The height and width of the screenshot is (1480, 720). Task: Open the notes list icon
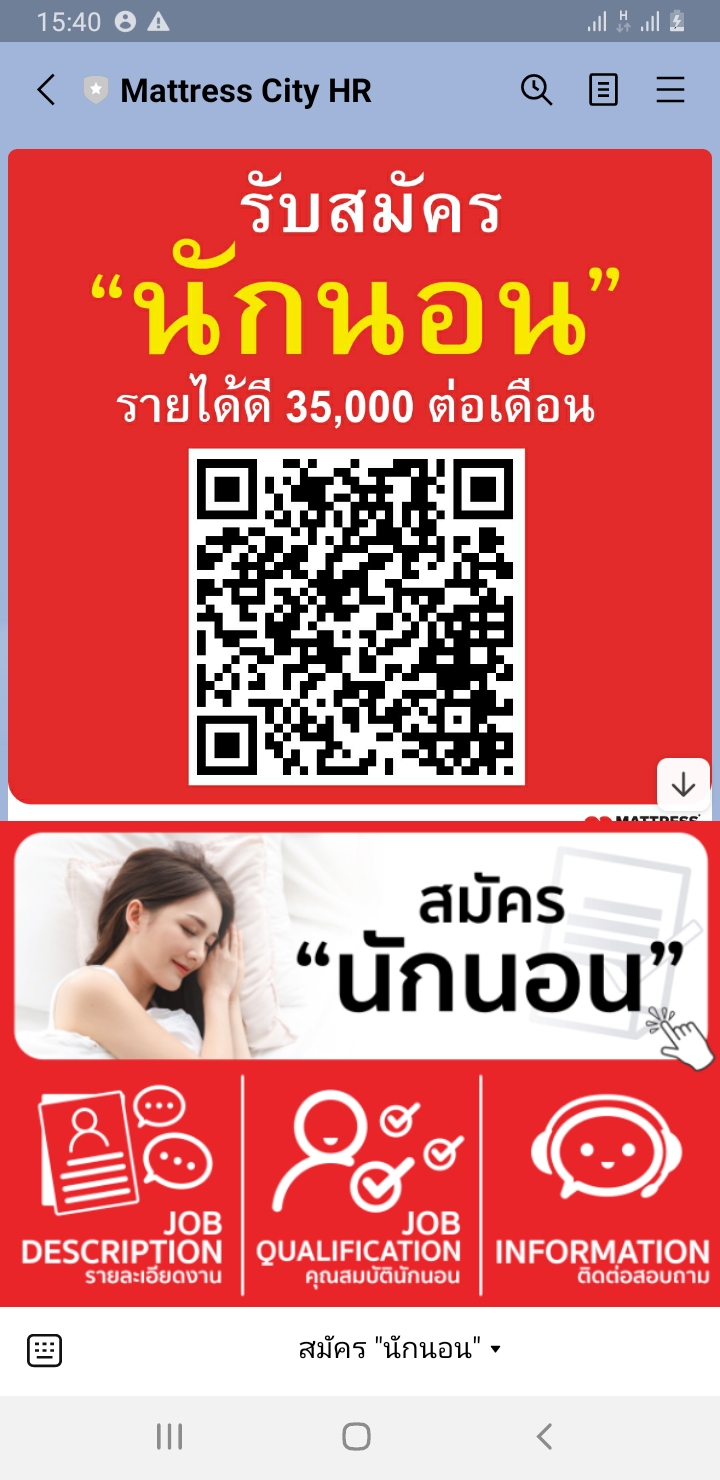point(603,91)
